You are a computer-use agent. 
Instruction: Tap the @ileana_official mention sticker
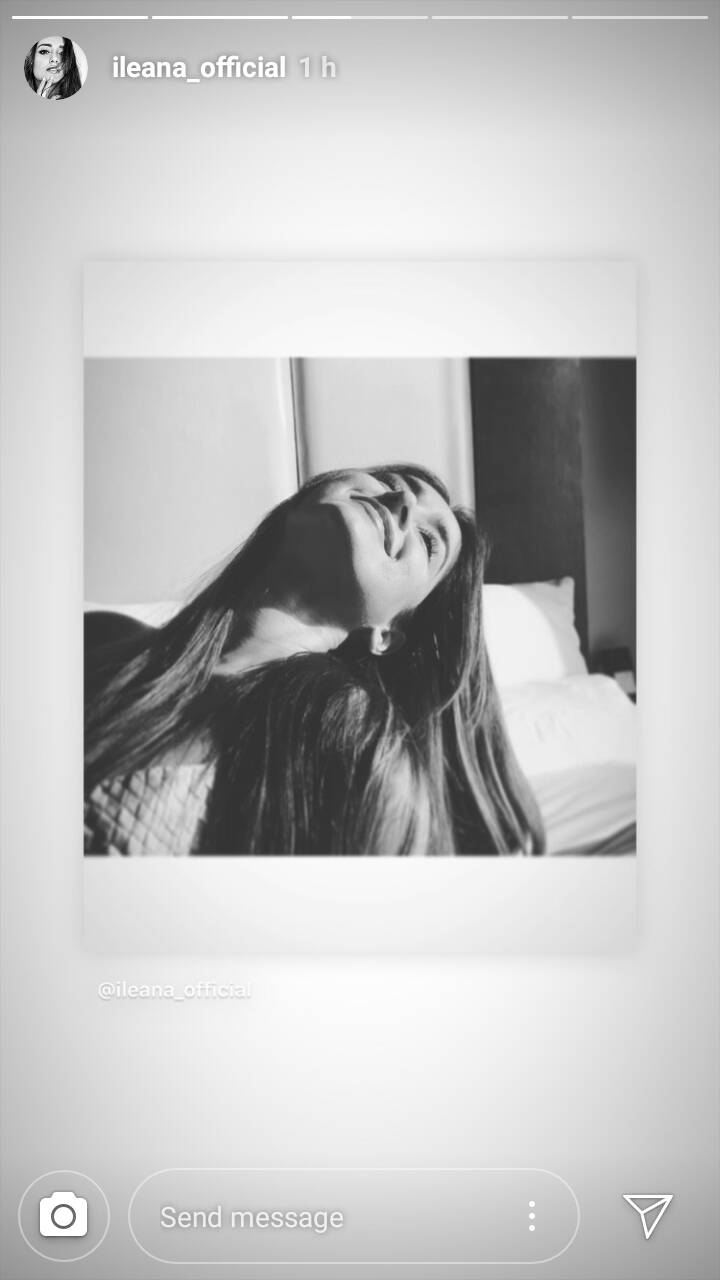174,990
